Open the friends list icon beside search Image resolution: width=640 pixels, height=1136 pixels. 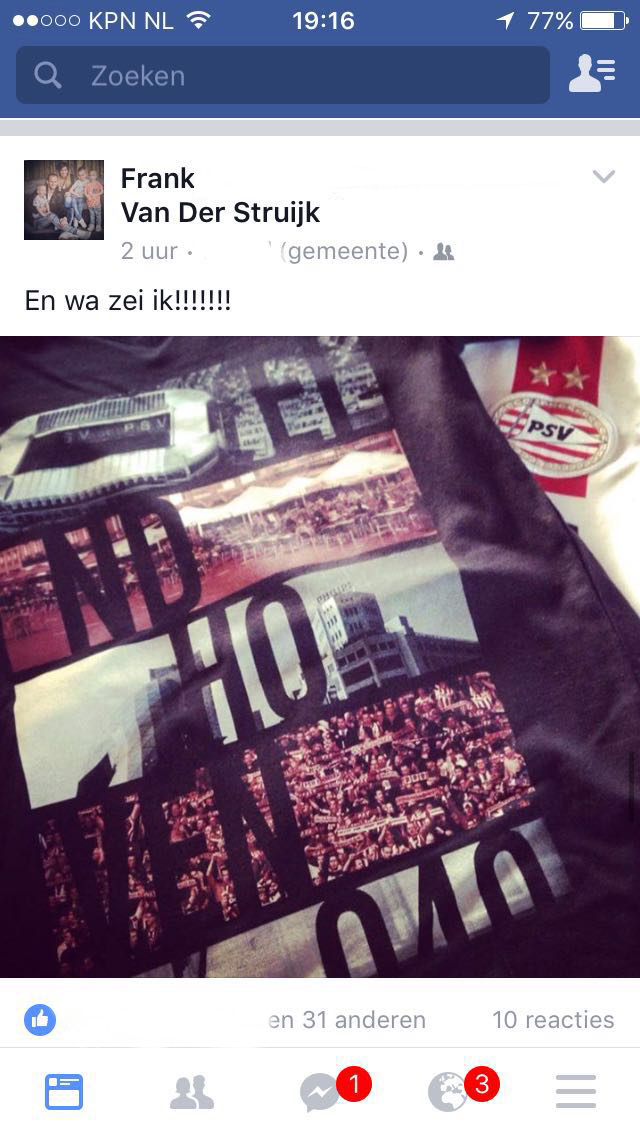coord(591,74)
